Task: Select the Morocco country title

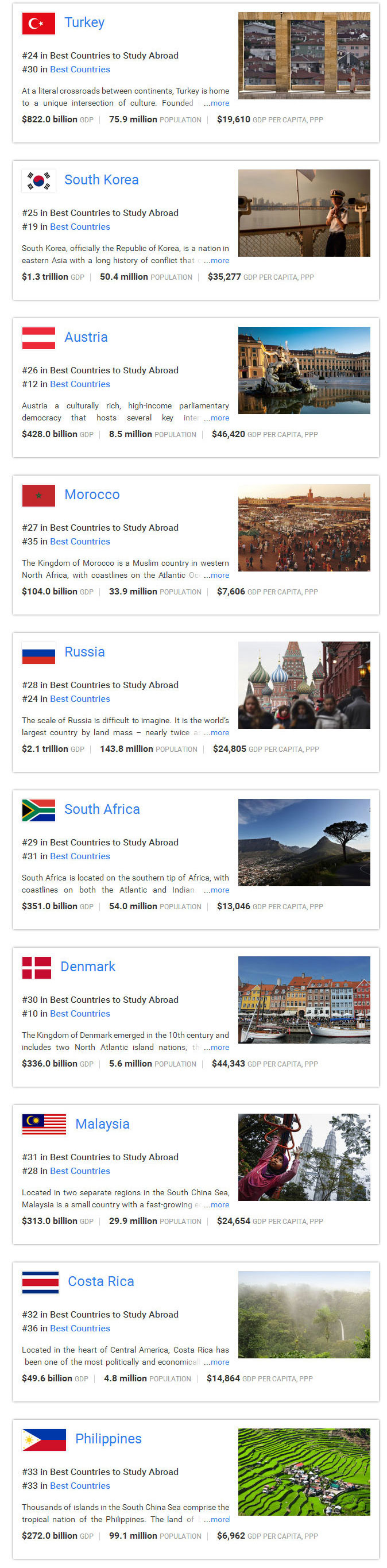Action: [92, 495]
